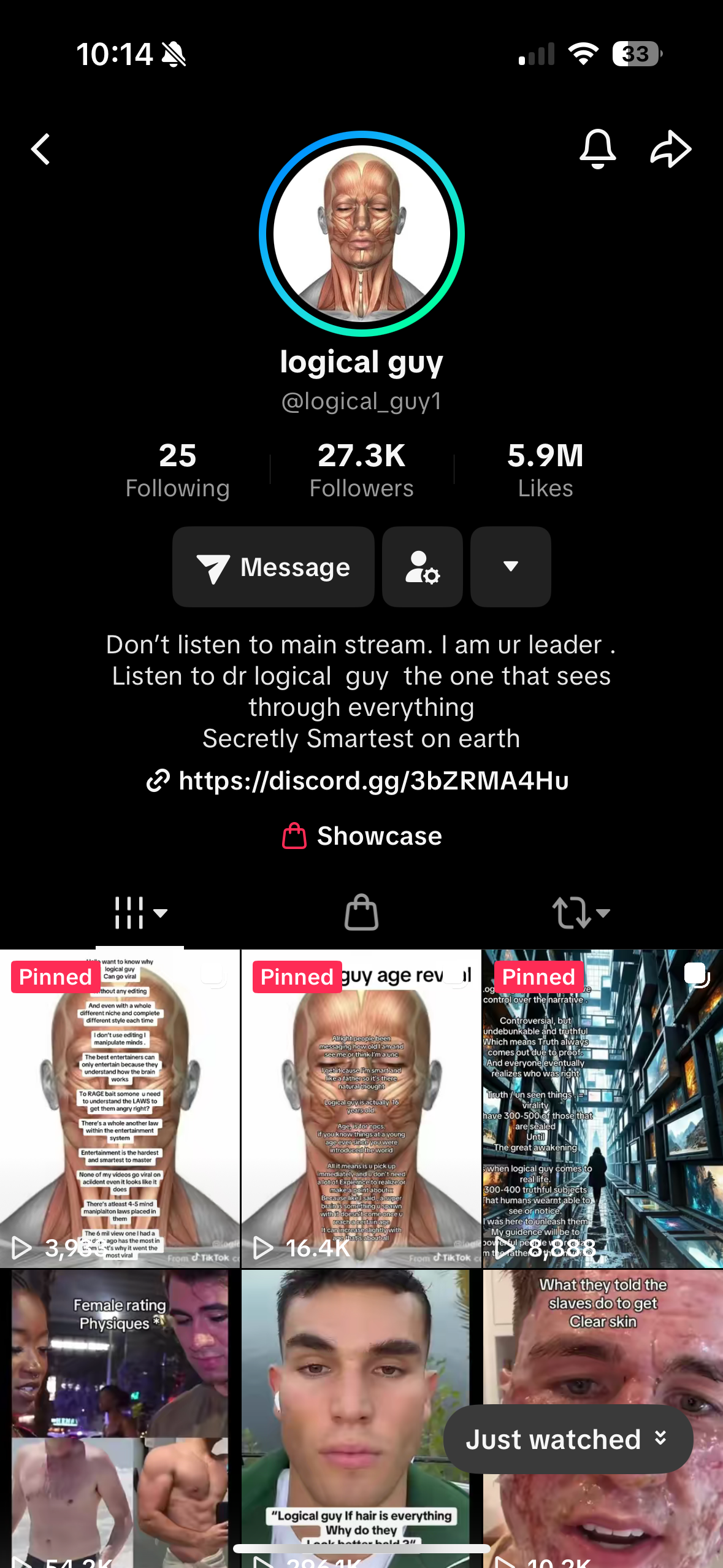Switch to the shopping bag tab

(x=361, y=913)
